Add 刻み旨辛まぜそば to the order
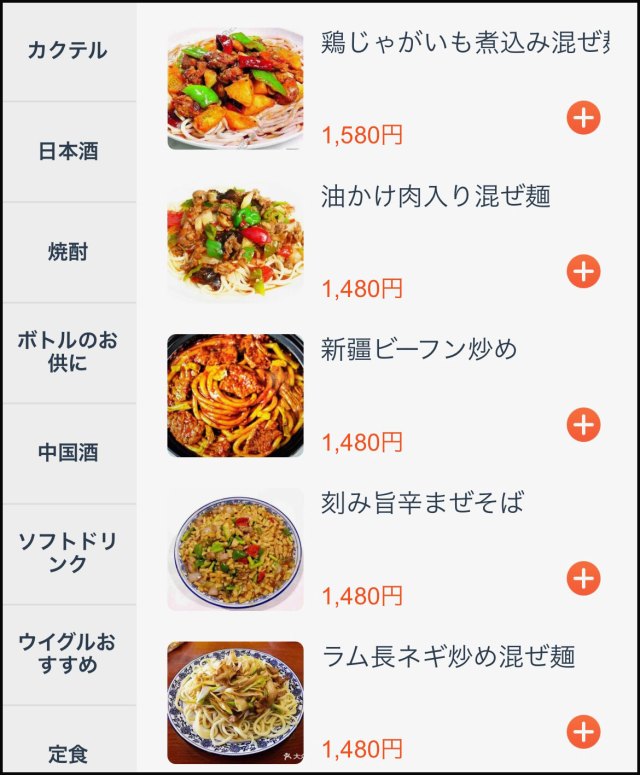The height and width of the screenshot is (775, 640). [583, 578]
